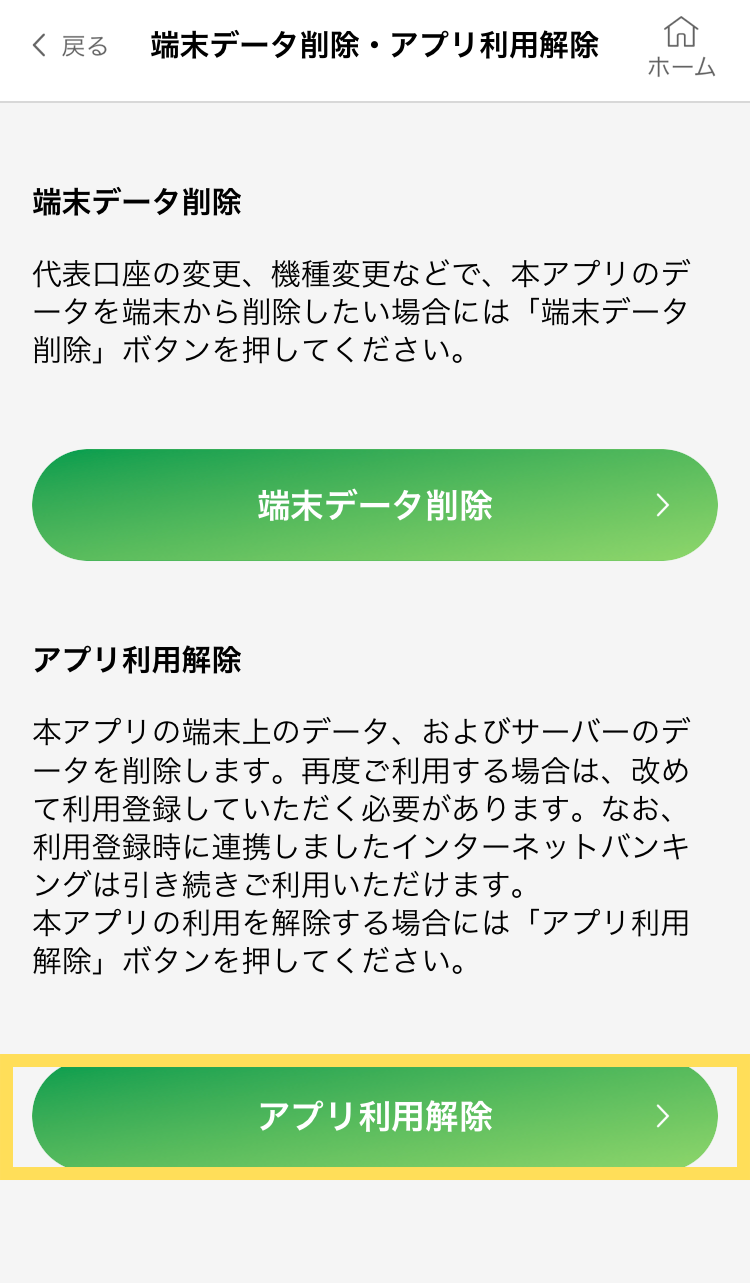This screenshot has width=750, height=1283.
Task: Tap the 端末データ削除 button
Action: (375, 505)
